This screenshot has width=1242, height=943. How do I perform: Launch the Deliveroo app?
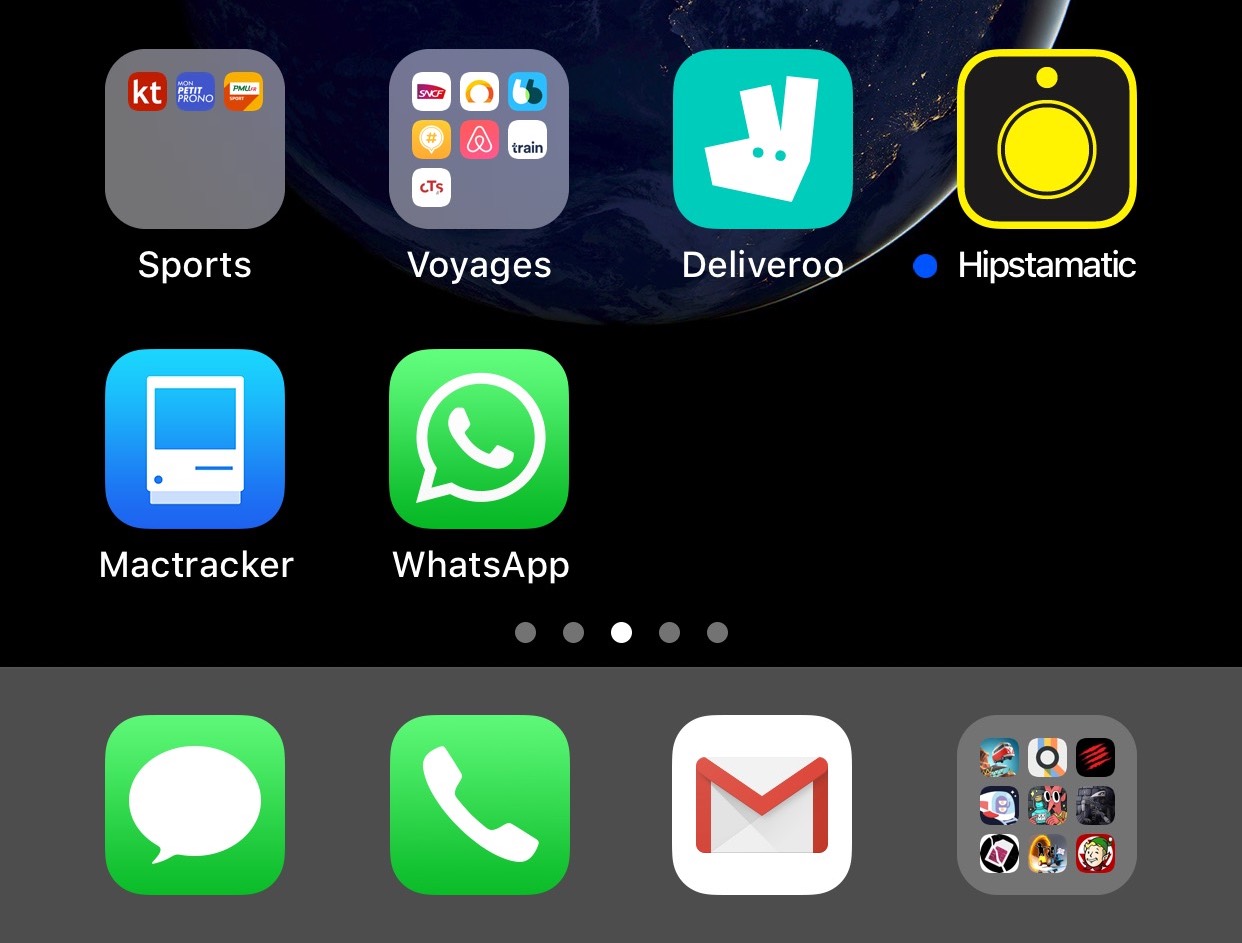pos(762,139)
